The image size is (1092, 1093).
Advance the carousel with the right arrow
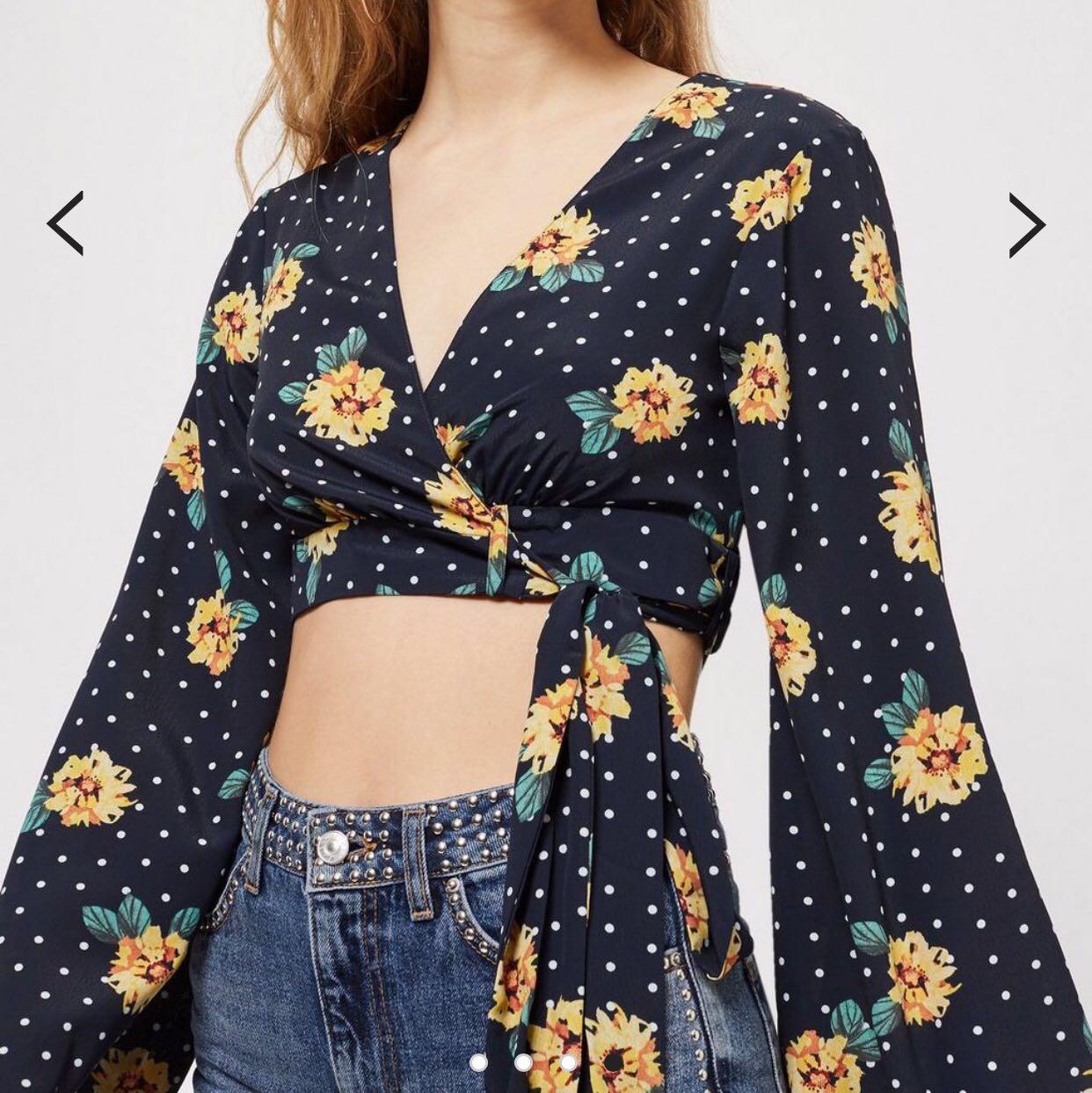click(1025, 222)
